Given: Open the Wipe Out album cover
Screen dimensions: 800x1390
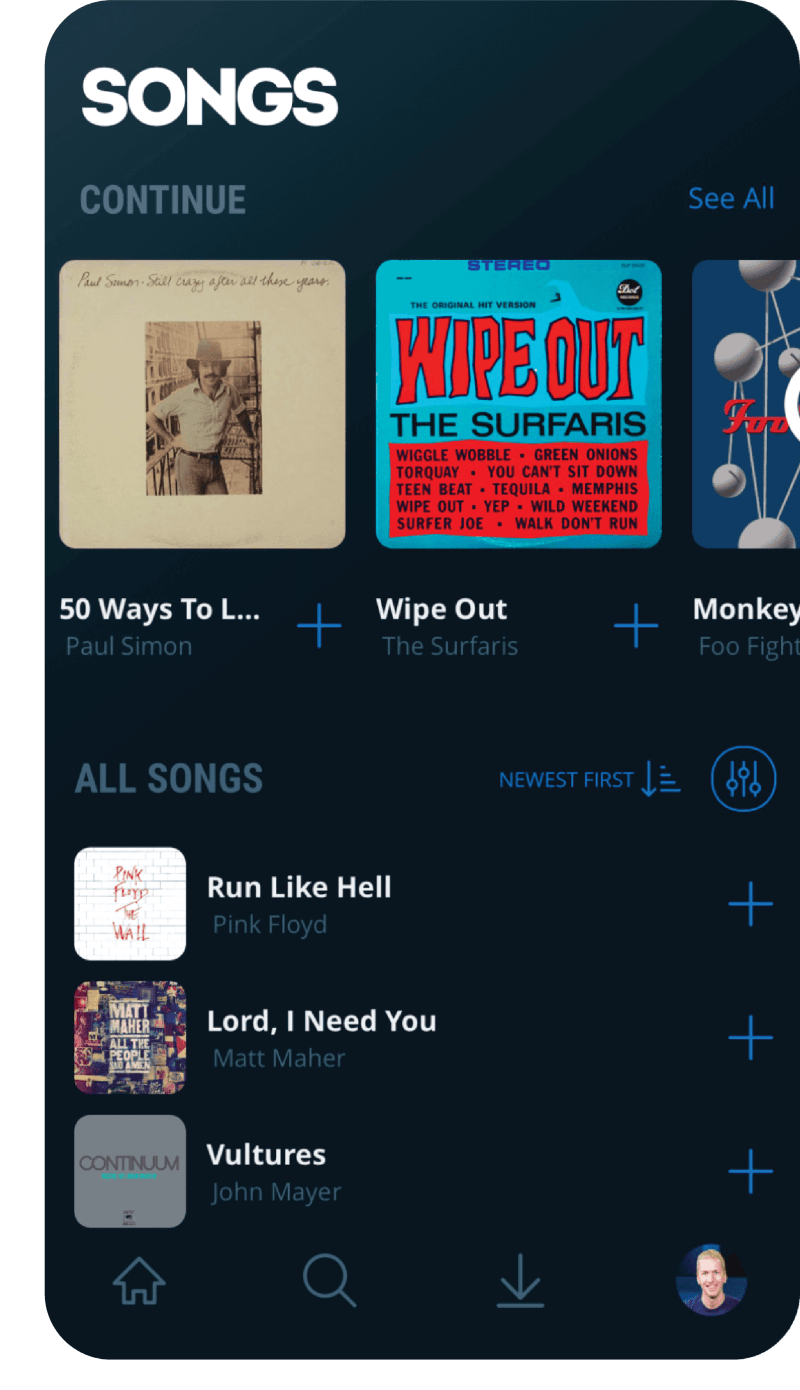Looking at the screenshot, I should 518,404.
